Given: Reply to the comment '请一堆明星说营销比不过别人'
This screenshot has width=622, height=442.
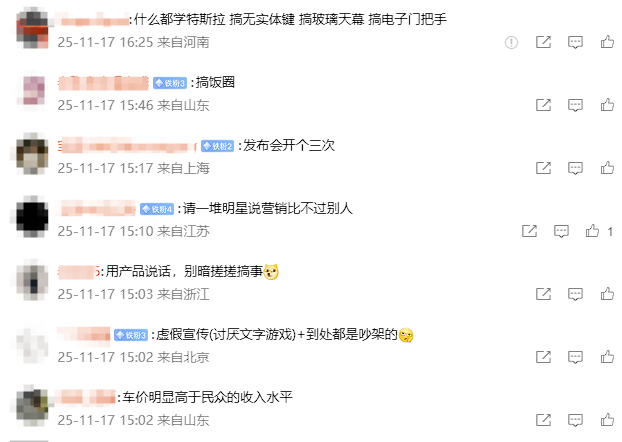Looking at the screenshot, I should click(x=562, y=231).
